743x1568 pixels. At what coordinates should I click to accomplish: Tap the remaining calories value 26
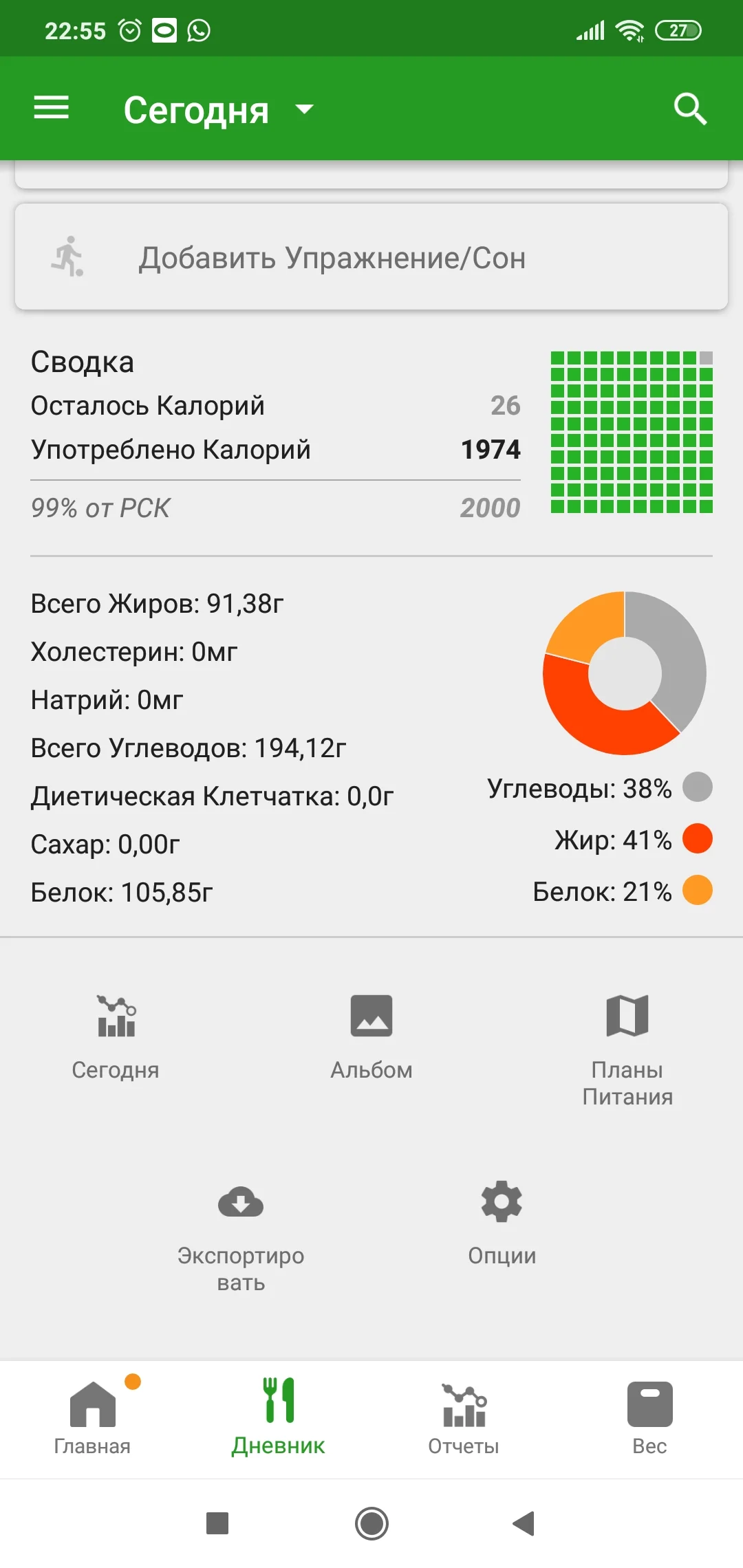[x=505, y=406]
